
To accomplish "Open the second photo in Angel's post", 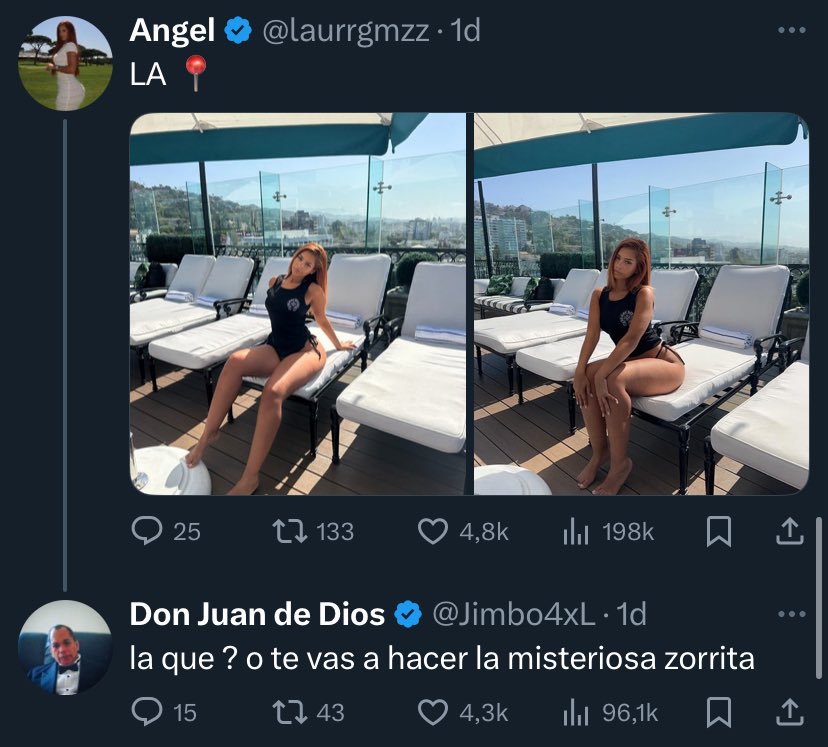I will click(641, 303).
